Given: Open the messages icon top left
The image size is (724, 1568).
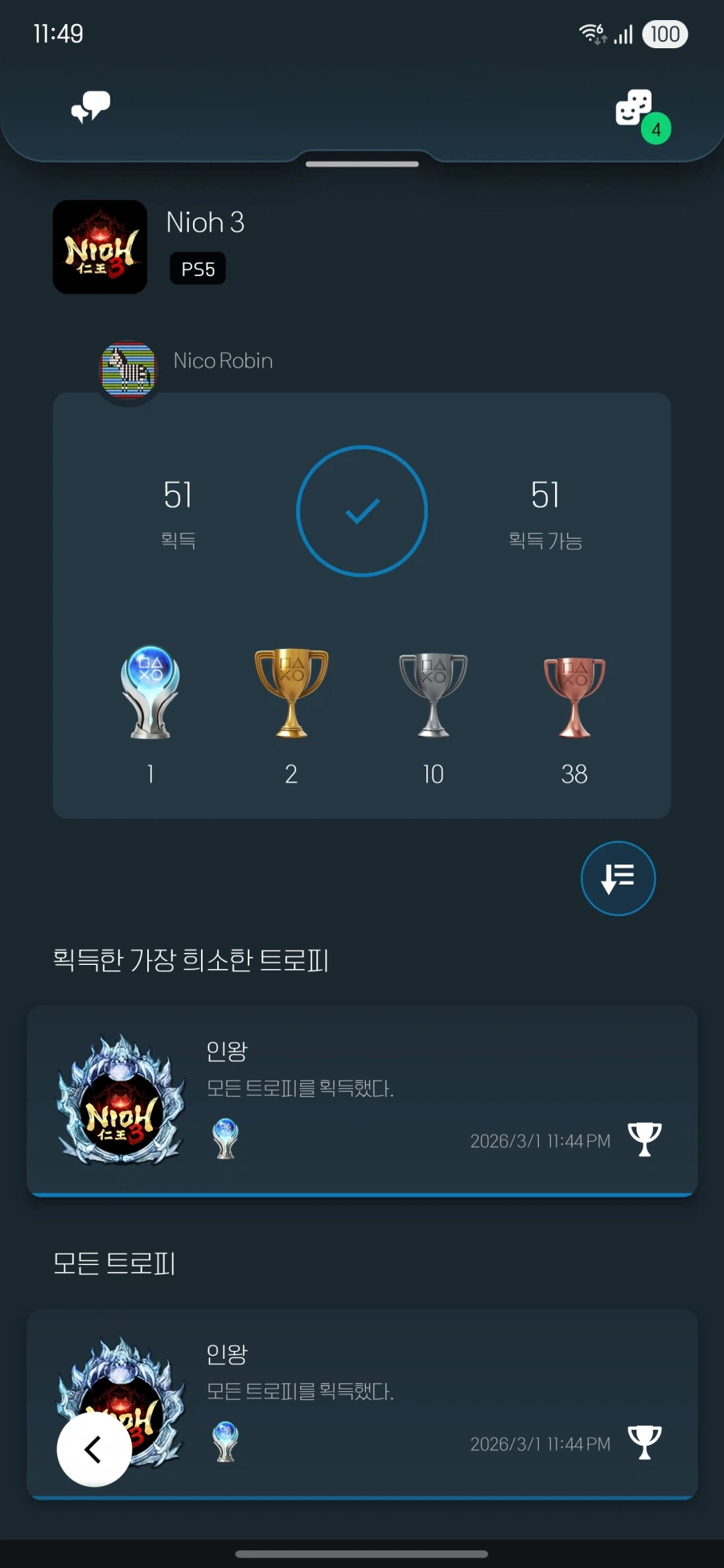Looking at the screenshot, I should pos(88,106).
